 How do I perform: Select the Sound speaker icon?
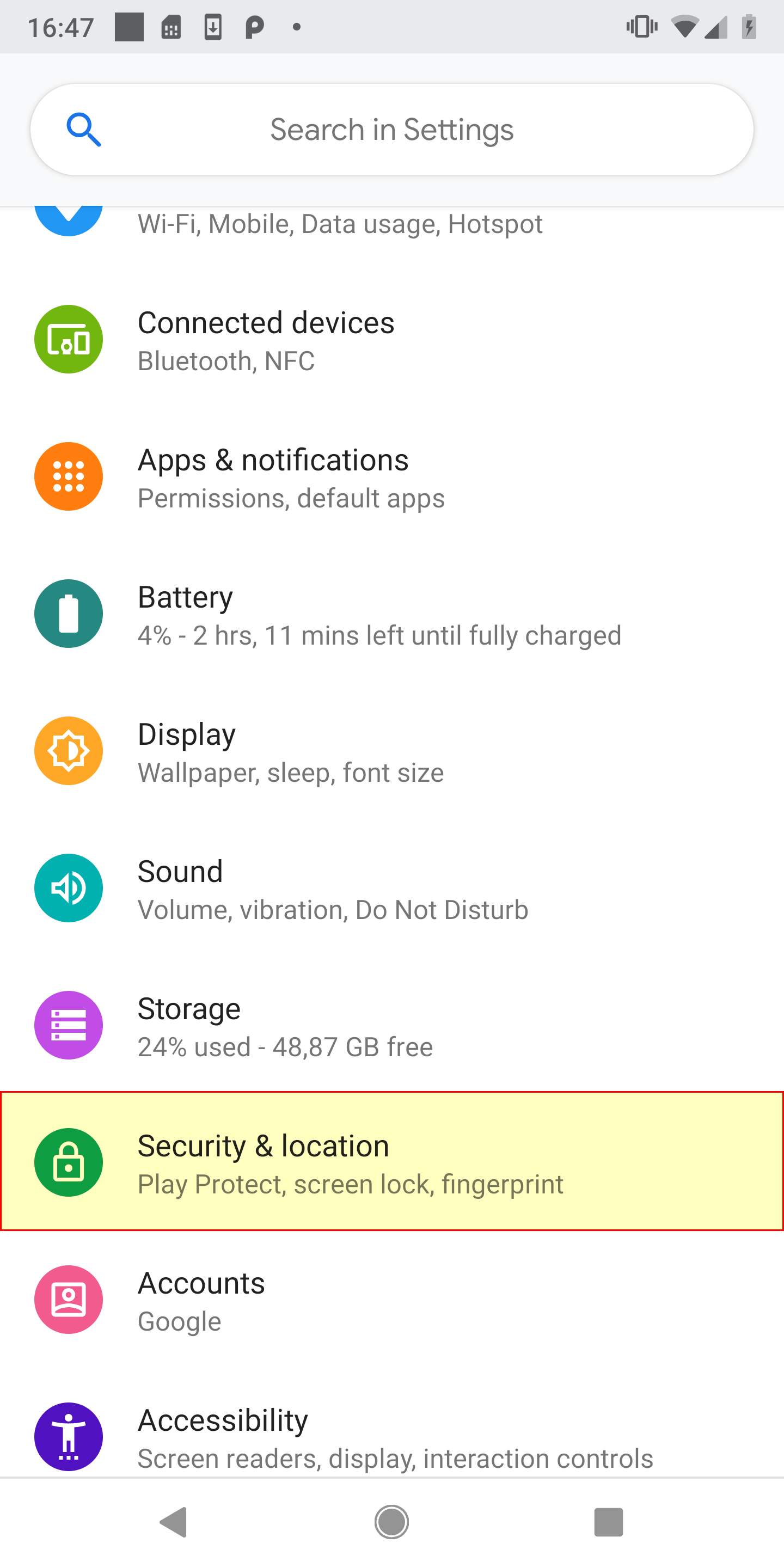(x=68, y=887)
